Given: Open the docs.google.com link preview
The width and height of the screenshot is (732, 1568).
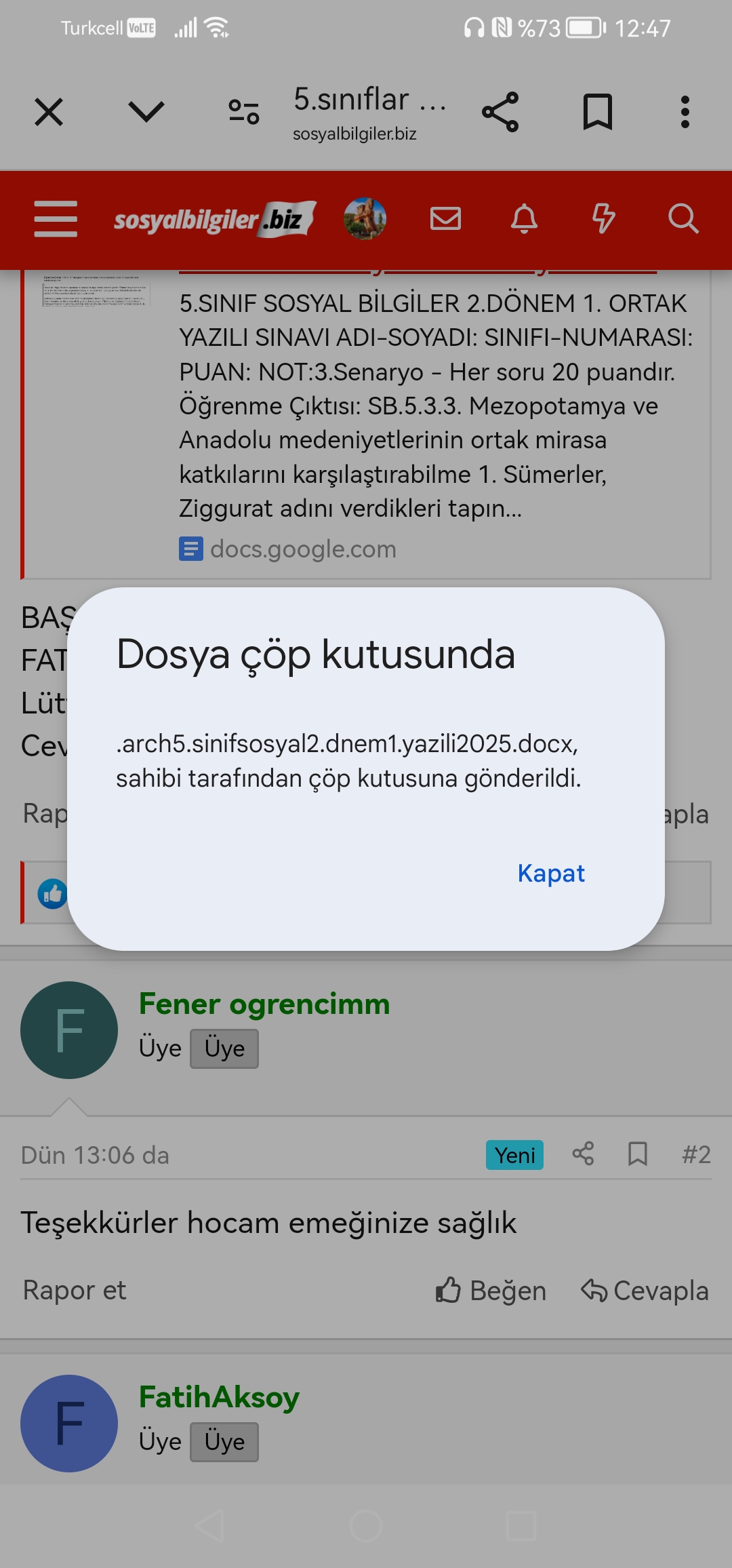Looking at the screenshot, I should [302, 549].
